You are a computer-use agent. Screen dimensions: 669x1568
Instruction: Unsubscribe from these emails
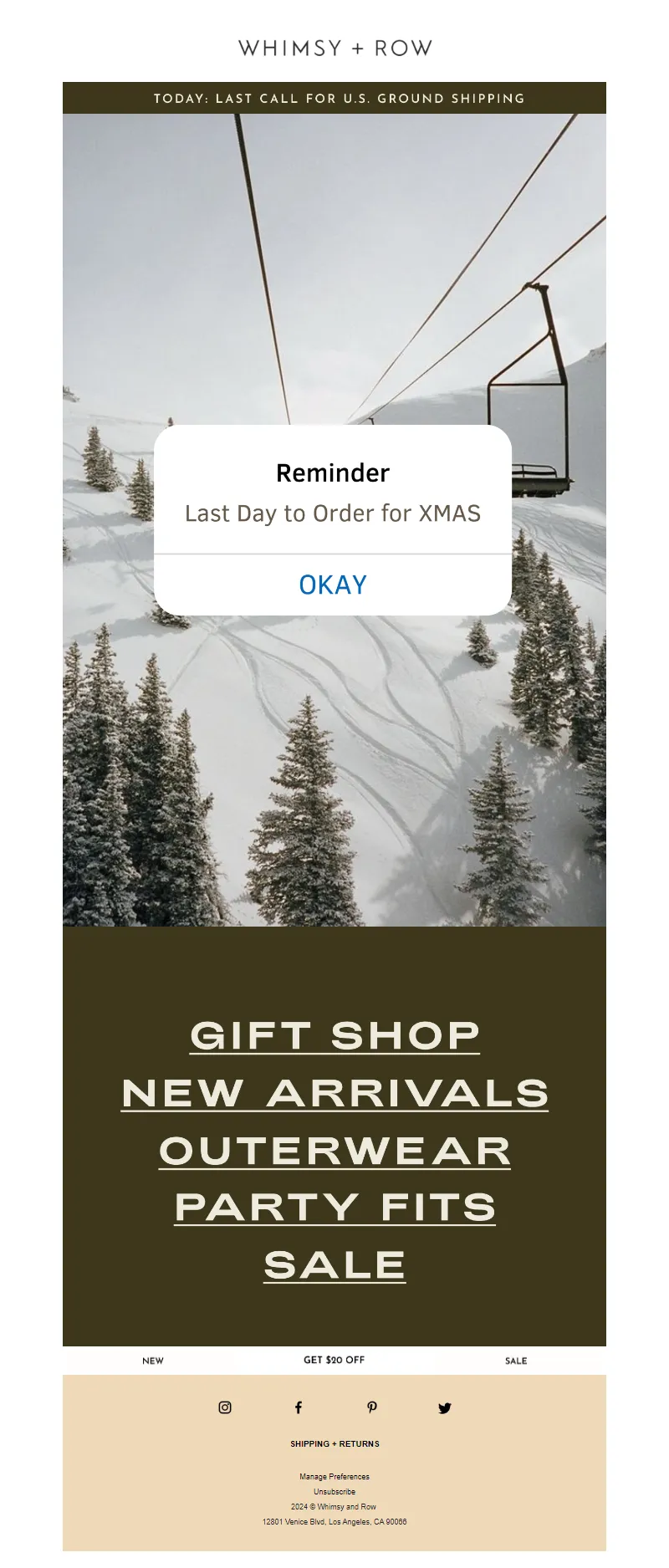click(334, 1492)
